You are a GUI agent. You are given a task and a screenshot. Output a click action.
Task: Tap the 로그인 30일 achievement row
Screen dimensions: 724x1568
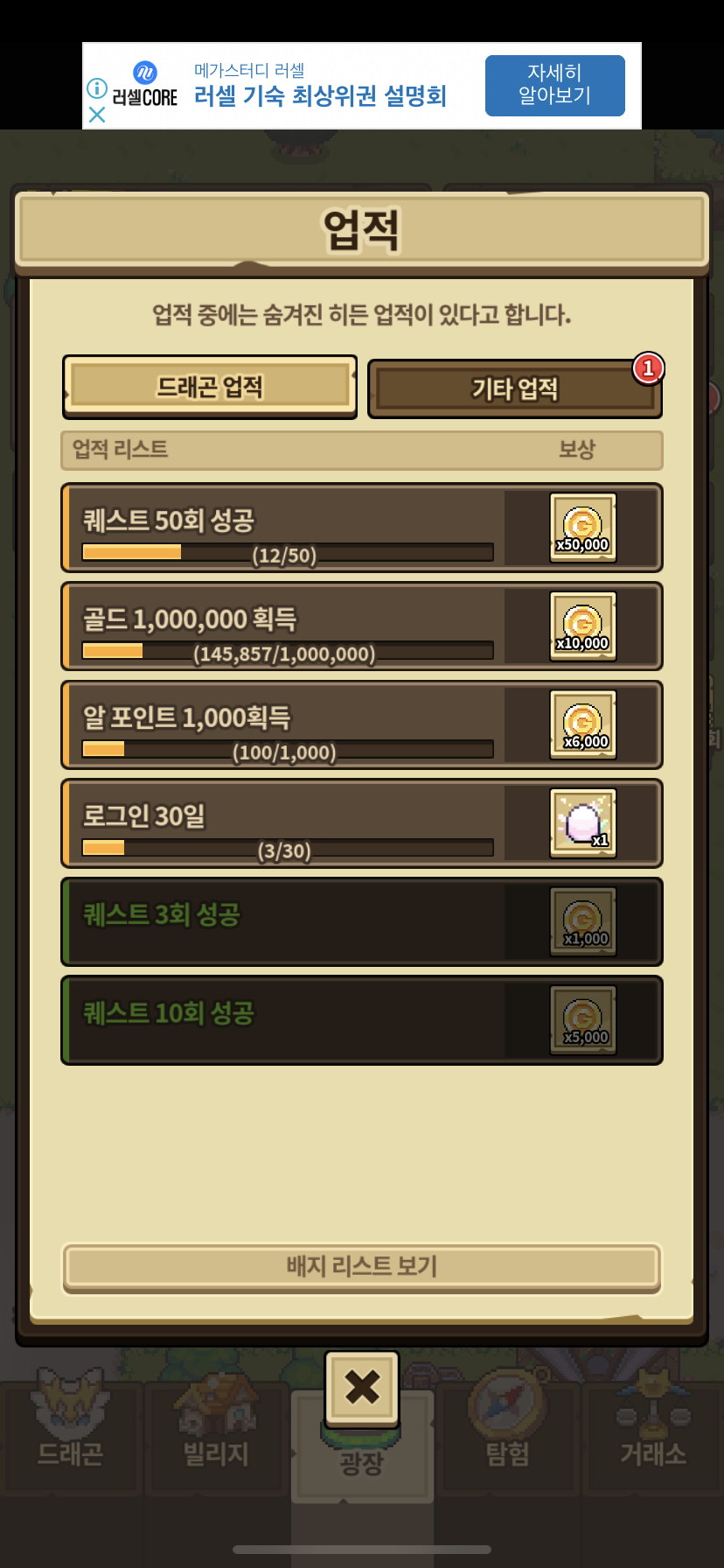(x=362, y=823)
